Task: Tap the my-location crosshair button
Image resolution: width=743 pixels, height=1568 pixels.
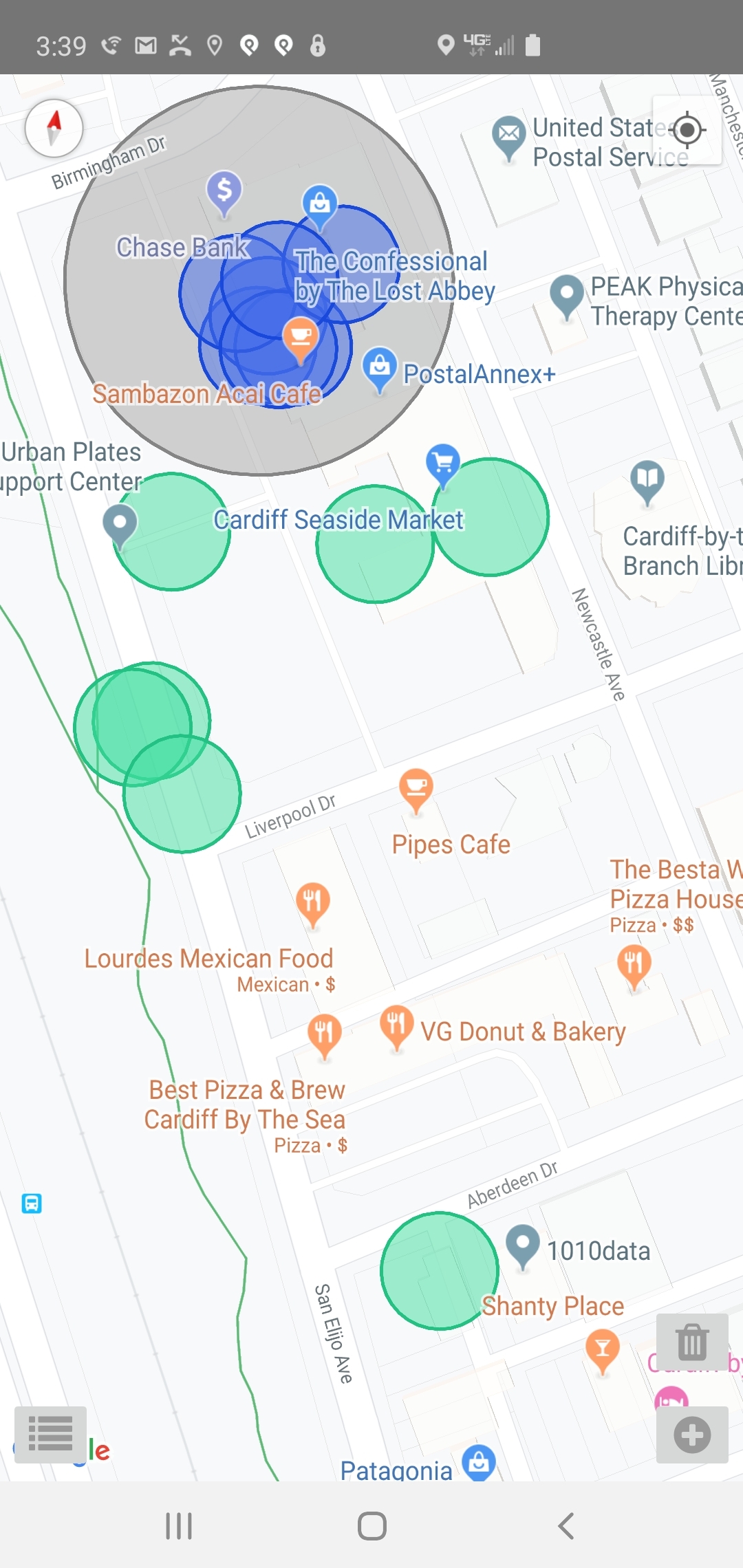Action: 689,129
